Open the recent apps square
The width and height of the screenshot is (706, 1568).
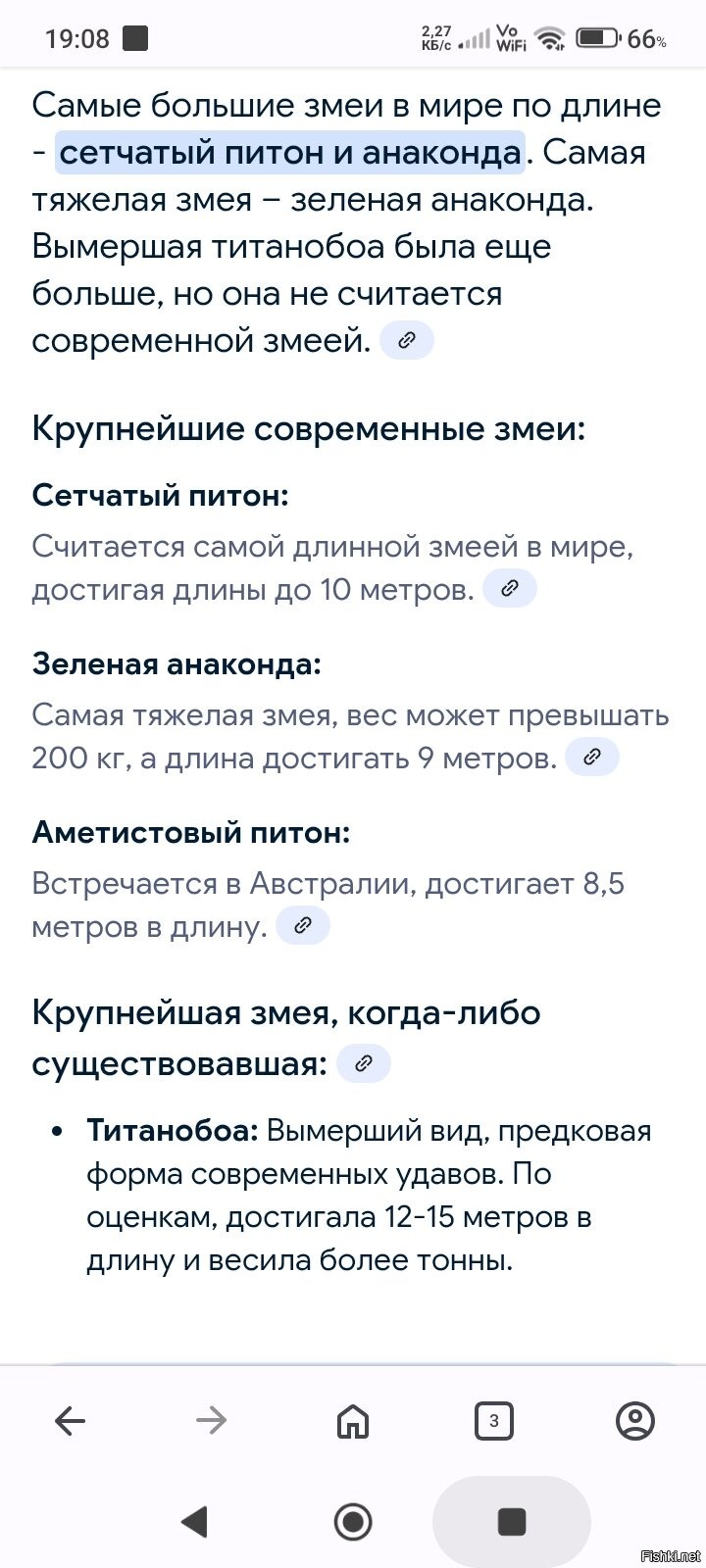(x=512, y=1521)
